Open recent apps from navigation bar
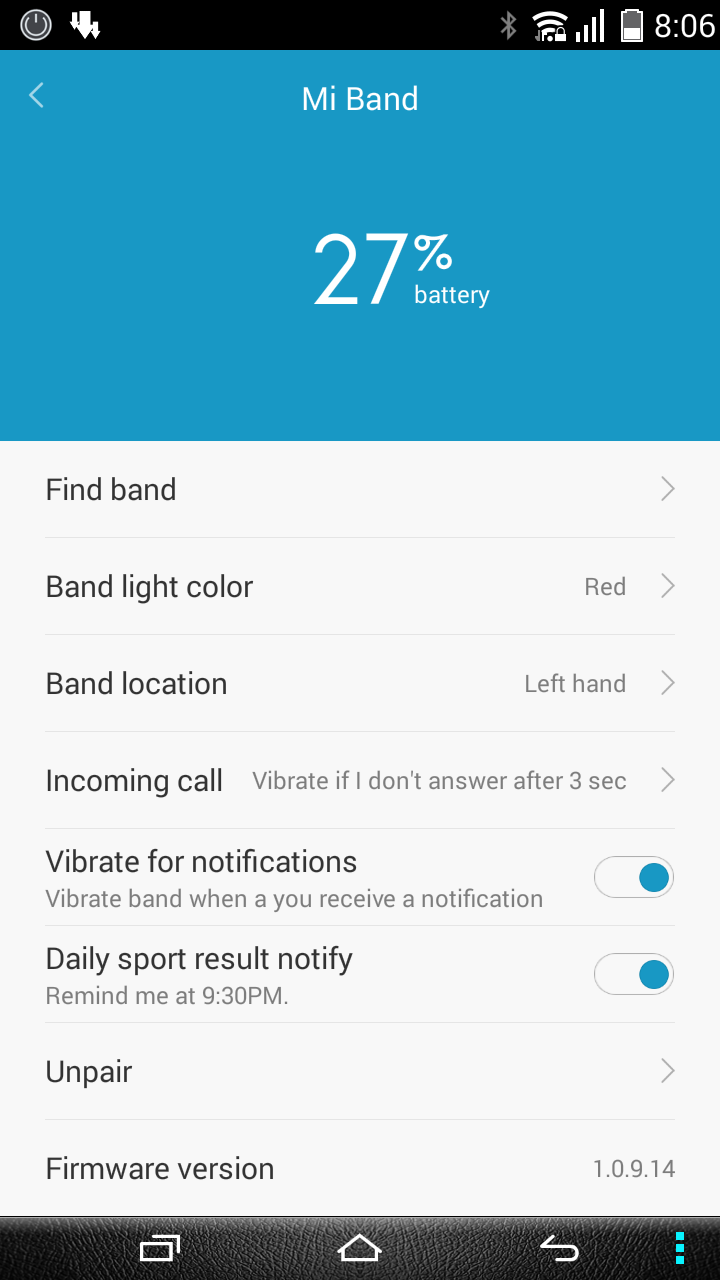The width and height of the screenshot is (720, 1280). pyautogui.click(x=160, y=1247)
